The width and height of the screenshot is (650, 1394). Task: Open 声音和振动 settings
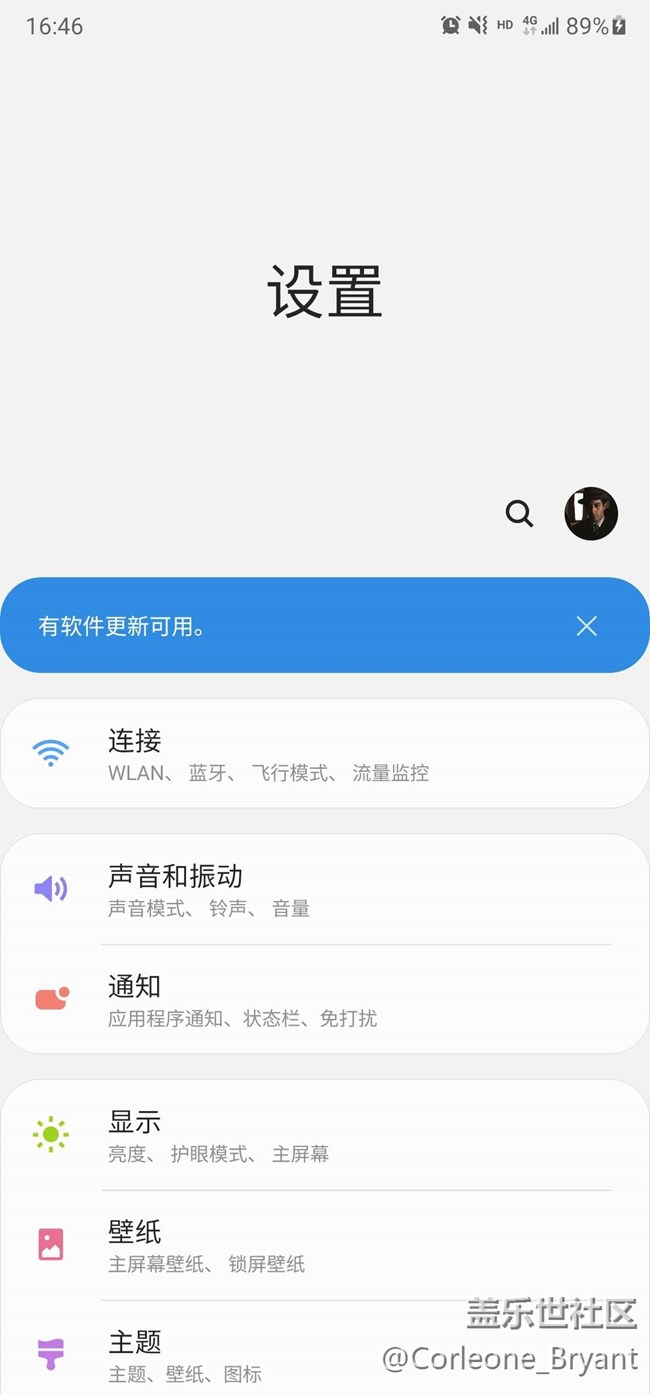[324, 890]
